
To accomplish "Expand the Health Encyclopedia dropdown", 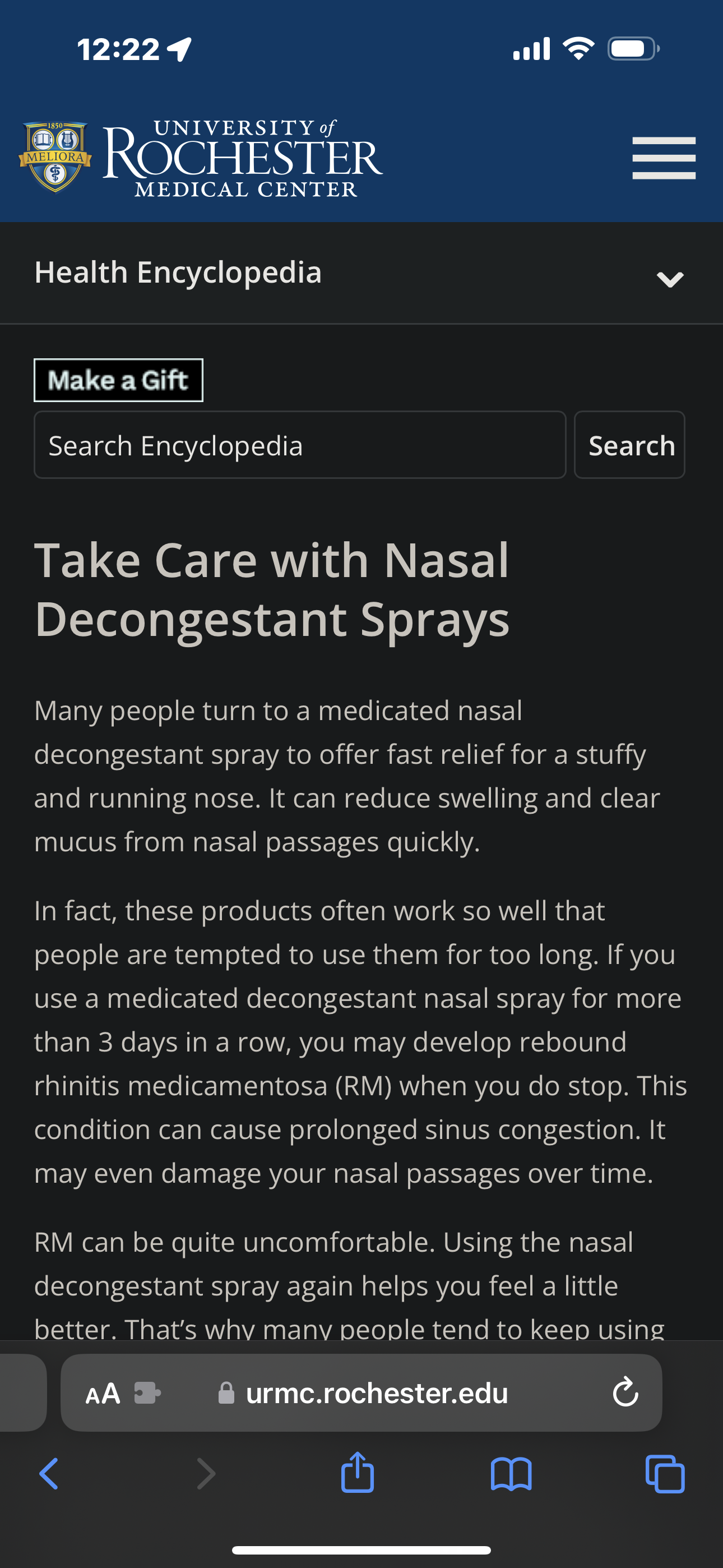I will (x=669, y=279).
